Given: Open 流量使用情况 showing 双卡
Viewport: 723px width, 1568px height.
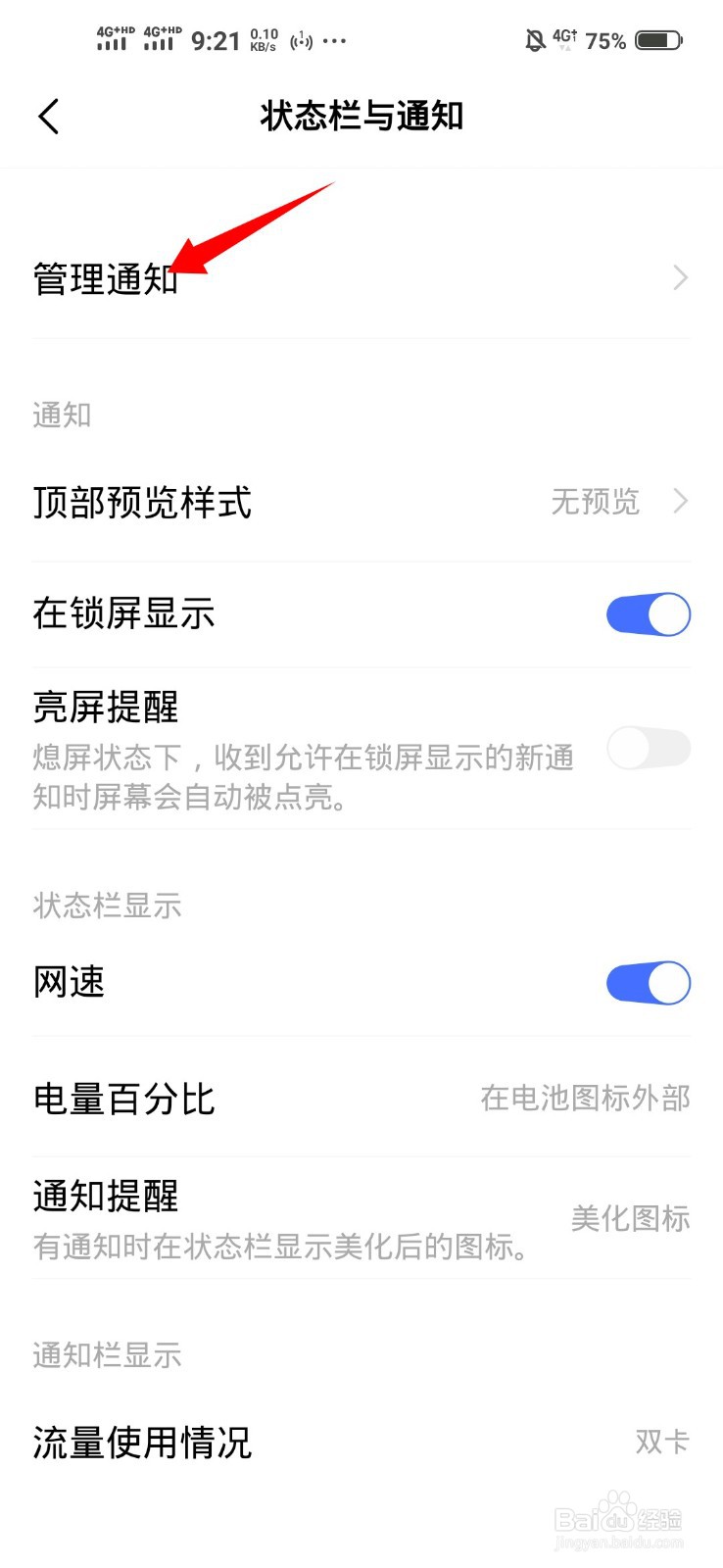Looking at the screenshot, I should point(361,1443).
